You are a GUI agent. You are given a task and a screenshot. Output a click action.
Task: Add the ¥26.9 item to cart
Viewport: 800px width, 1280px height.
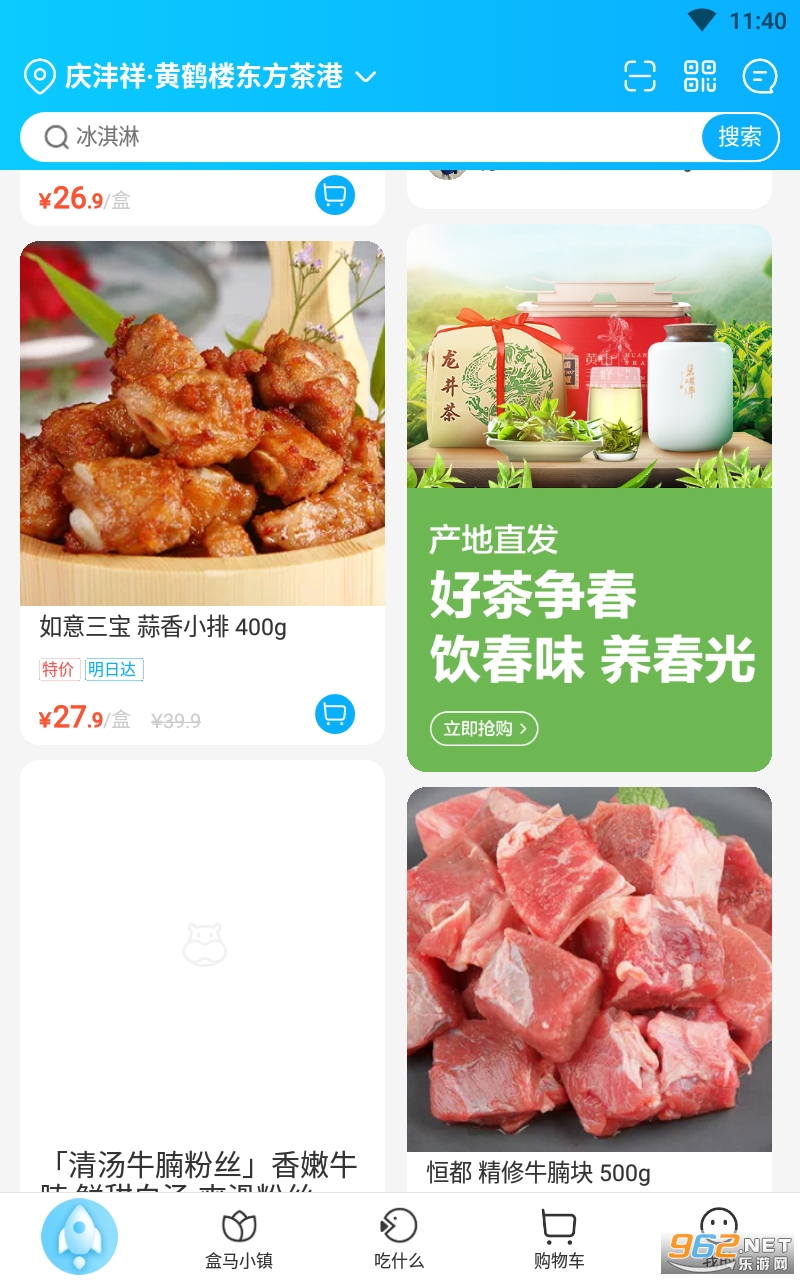click(x=335, y=194)
